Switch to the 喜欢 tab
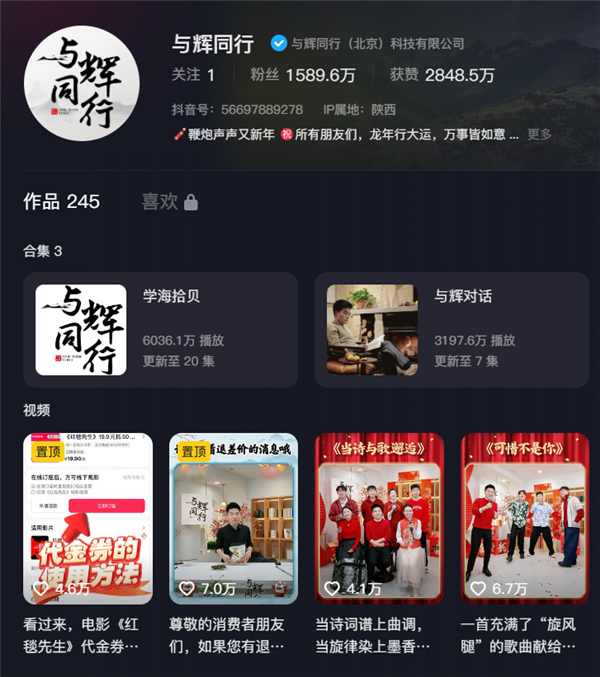This screenshot has width=600, height=677. 169,201
